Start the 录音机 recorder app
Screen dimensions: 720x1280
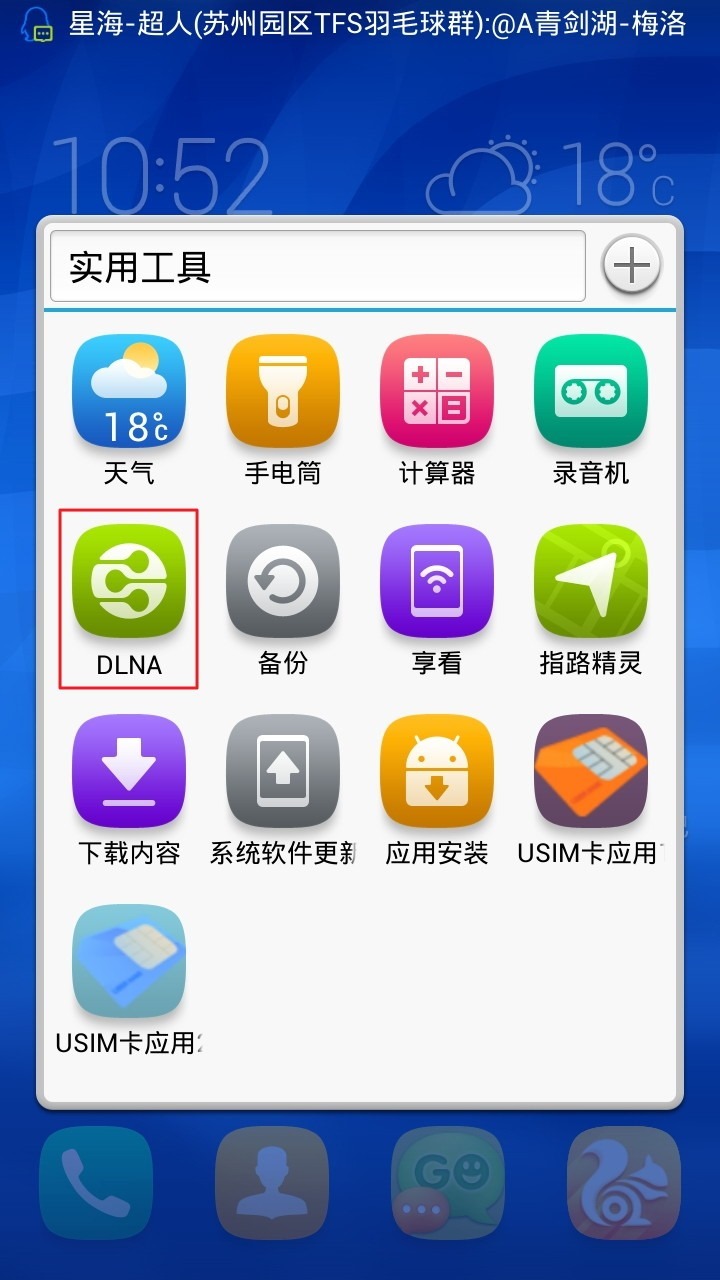(591, 392)
